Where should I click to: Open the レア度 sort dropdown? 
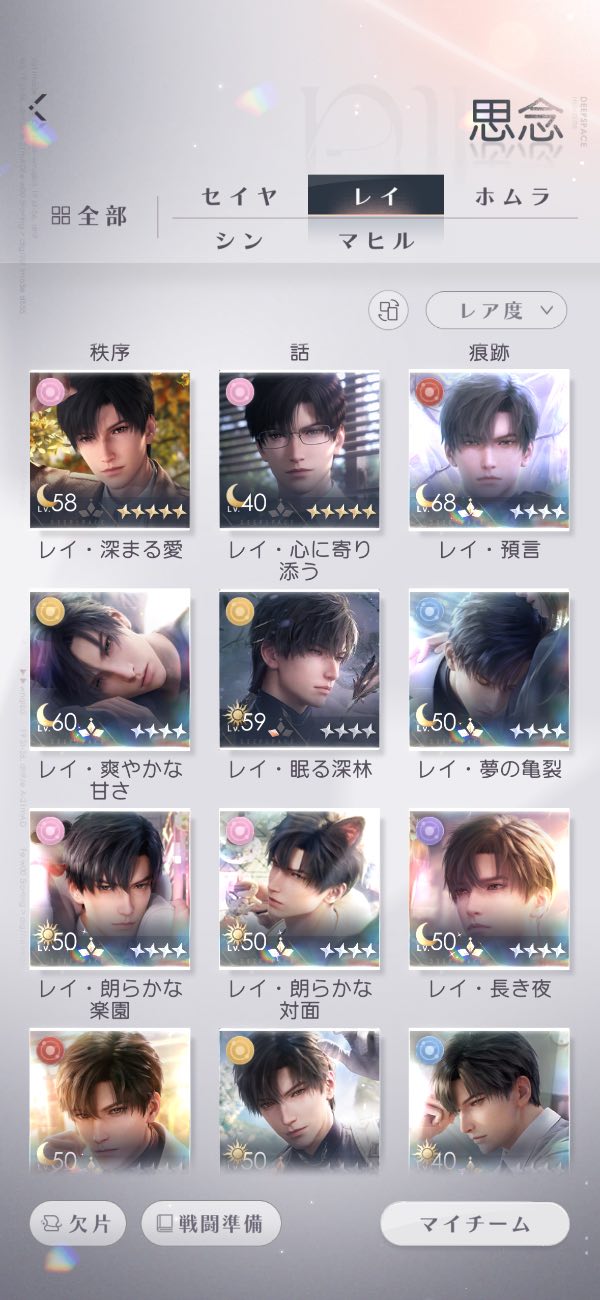tap(496, 310)
